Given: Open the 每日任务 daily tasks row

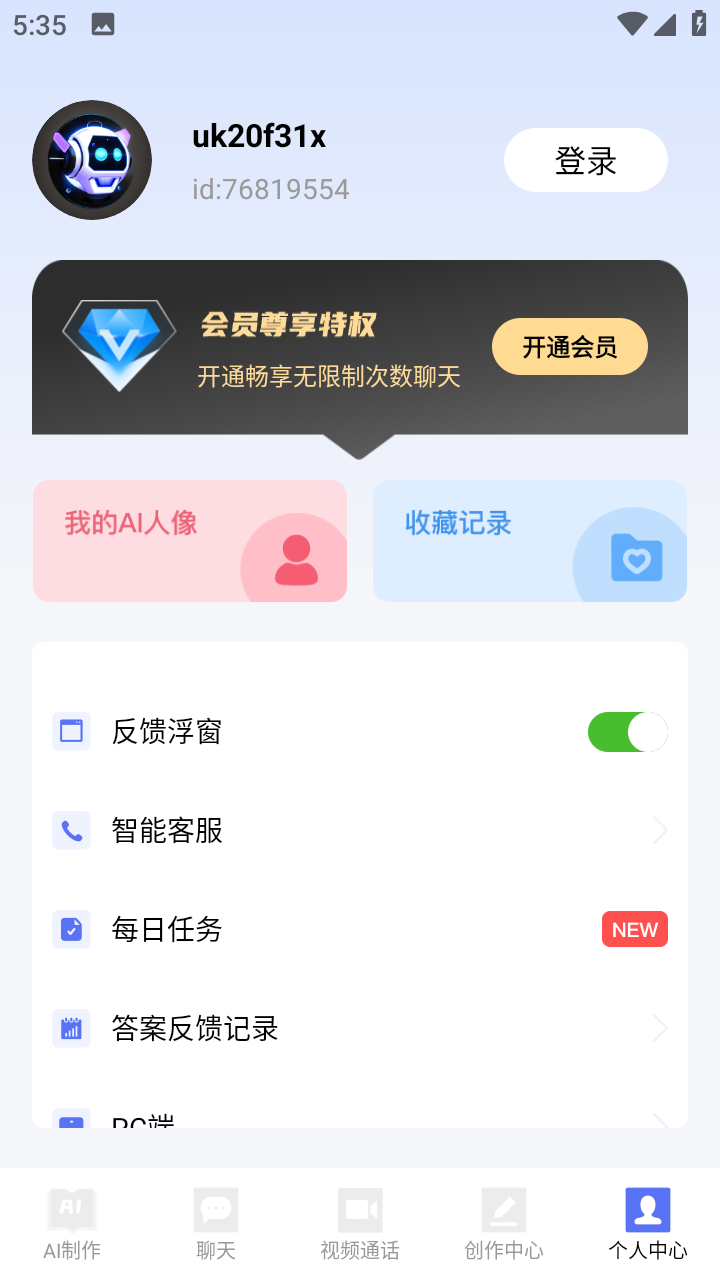Looking at the screenshot, I should pyautogui.click(x=360, y=929).
